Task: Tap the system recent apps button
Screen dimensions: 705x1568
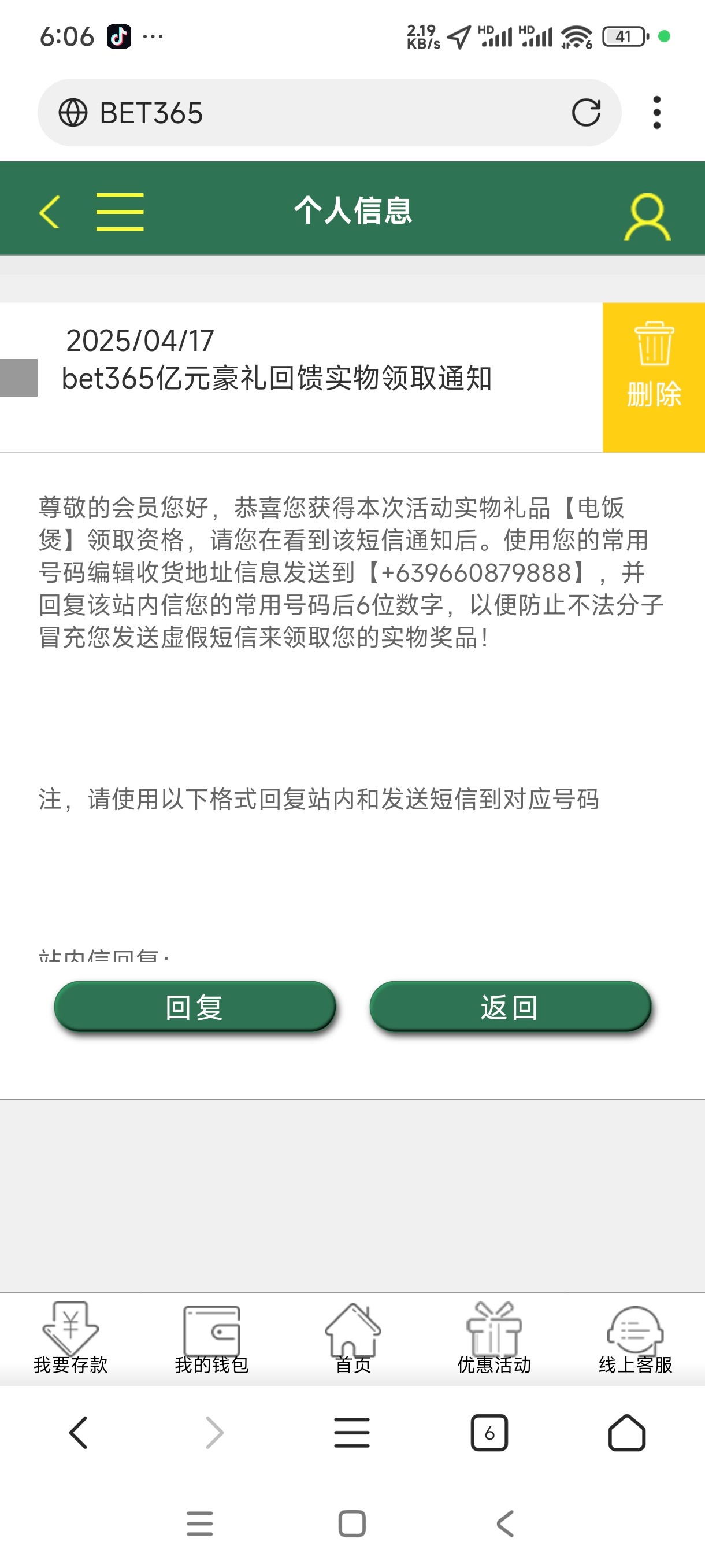Action: (x=199, y=1523)
